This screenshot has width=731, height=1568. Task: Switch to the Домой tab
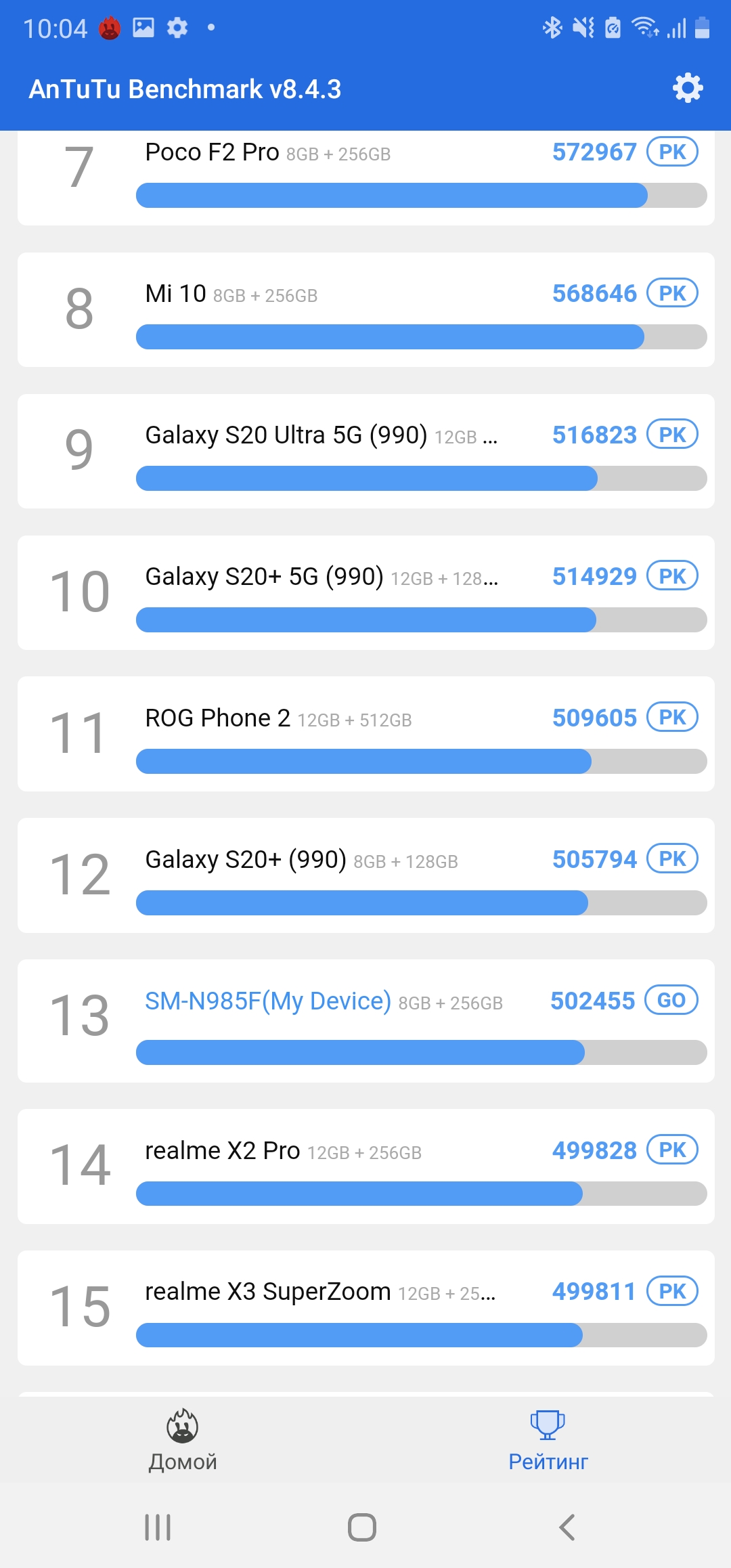click(x=183, y=1439)
